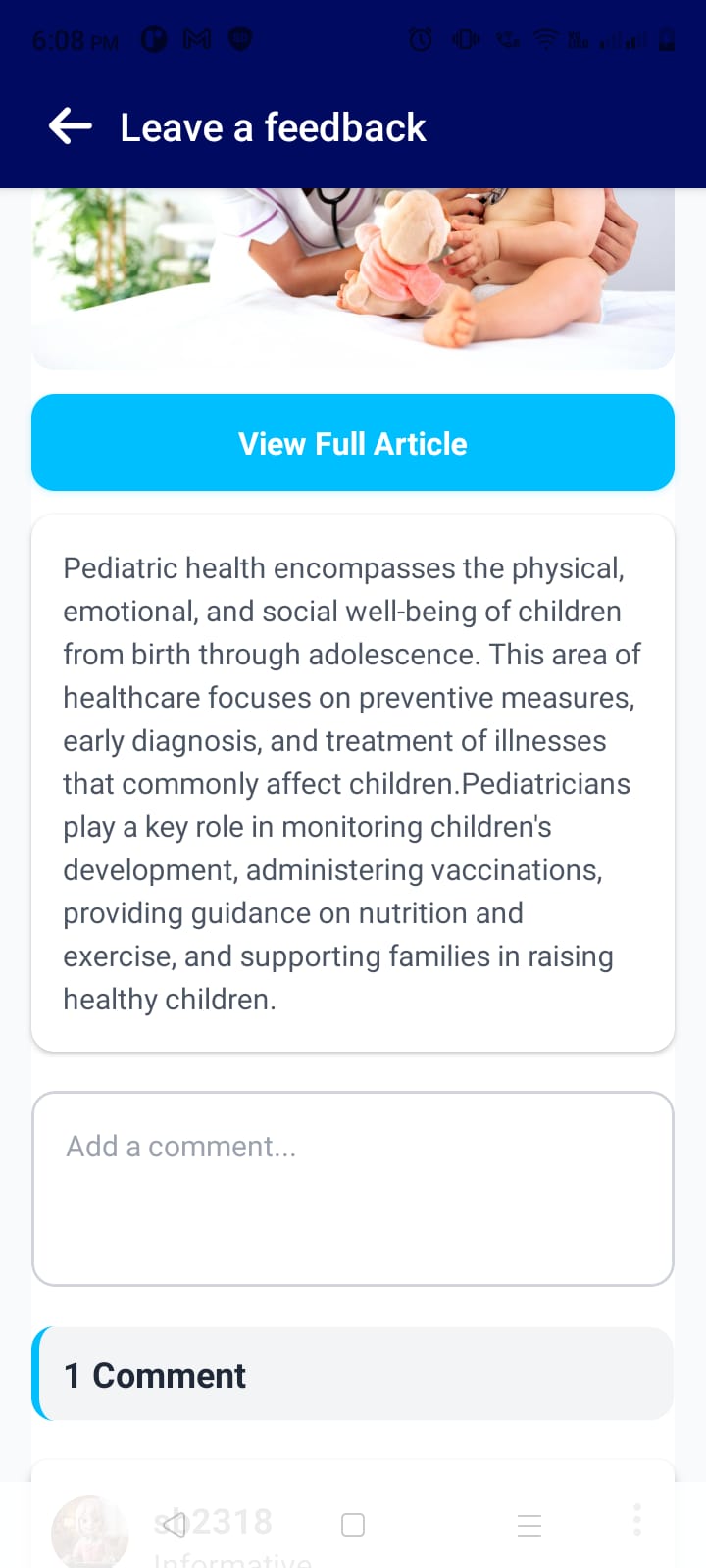Tap the square home navigation icon
The height and width of the screenshot is (1568, 706).
[352, 1524]
